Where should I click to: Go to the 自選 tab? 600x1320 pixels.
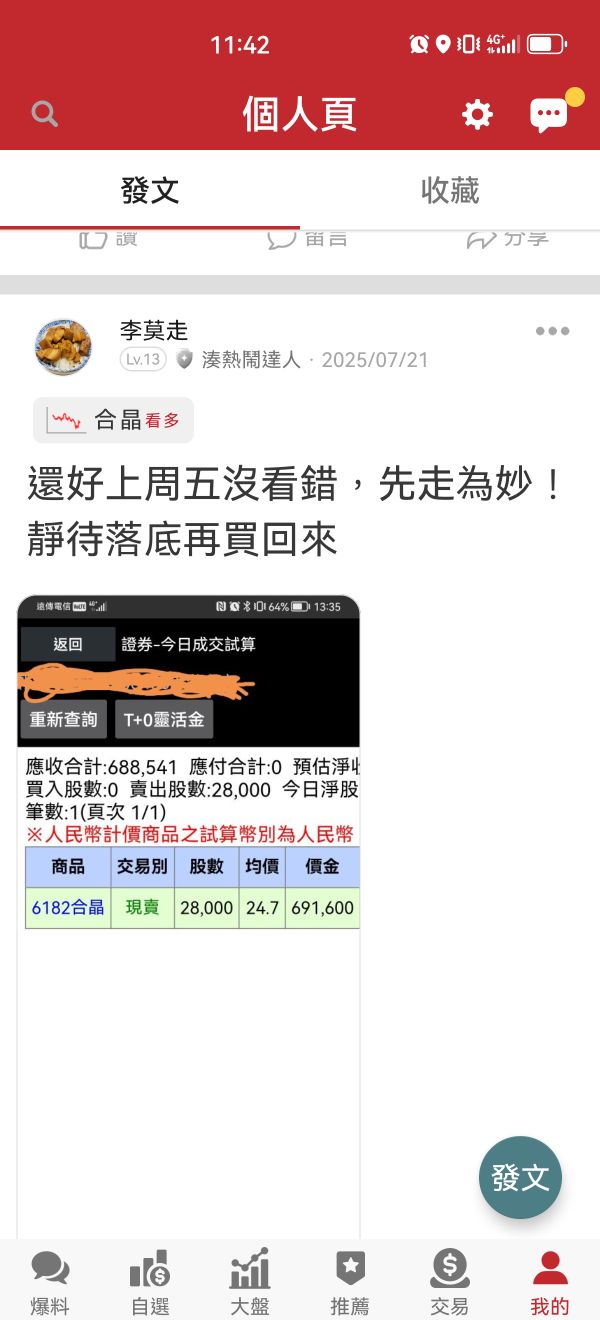pyautogui.click(x=150, y=1281)
